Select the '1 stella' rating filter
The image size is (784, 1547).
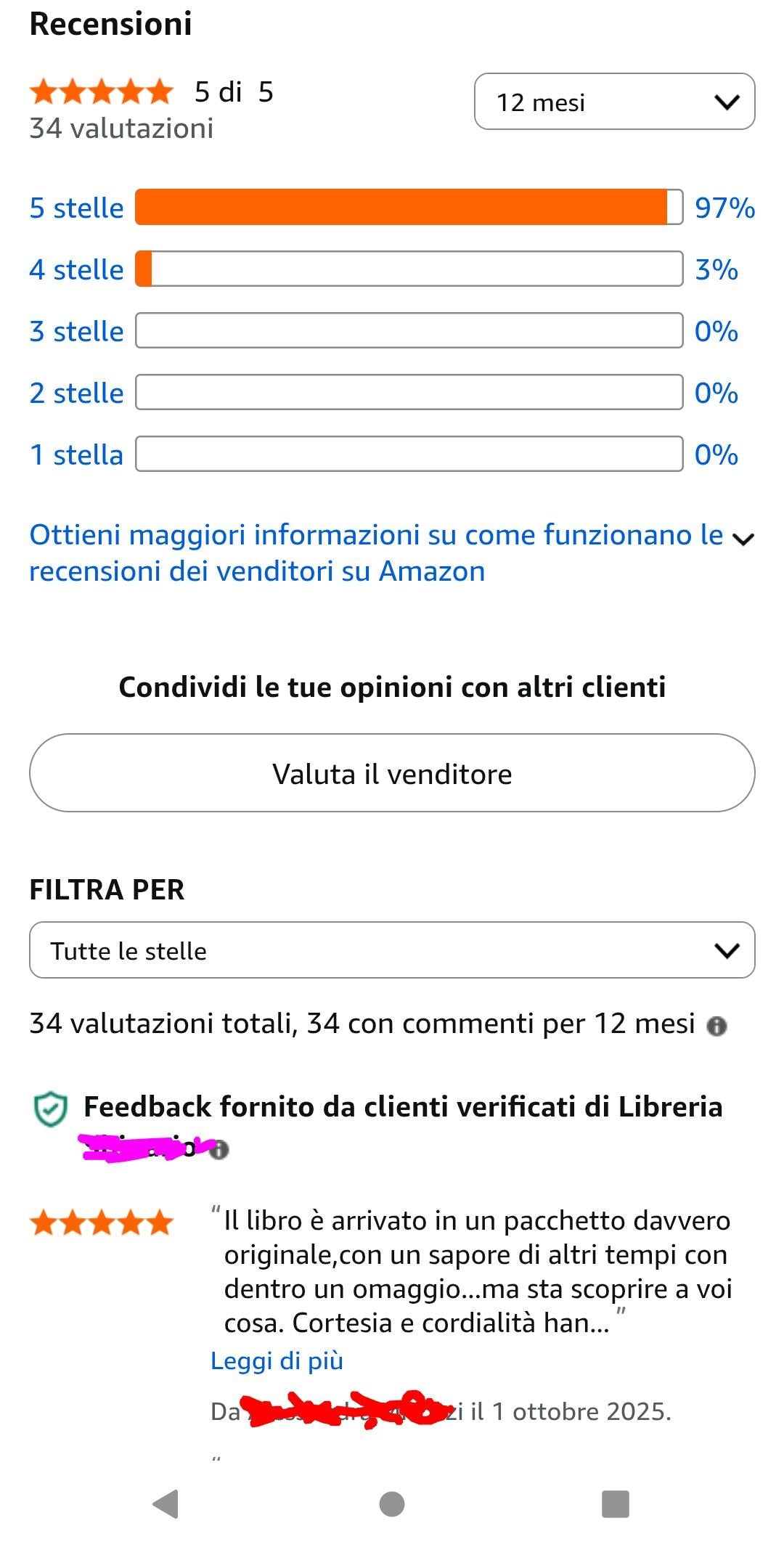click(75, 455)
